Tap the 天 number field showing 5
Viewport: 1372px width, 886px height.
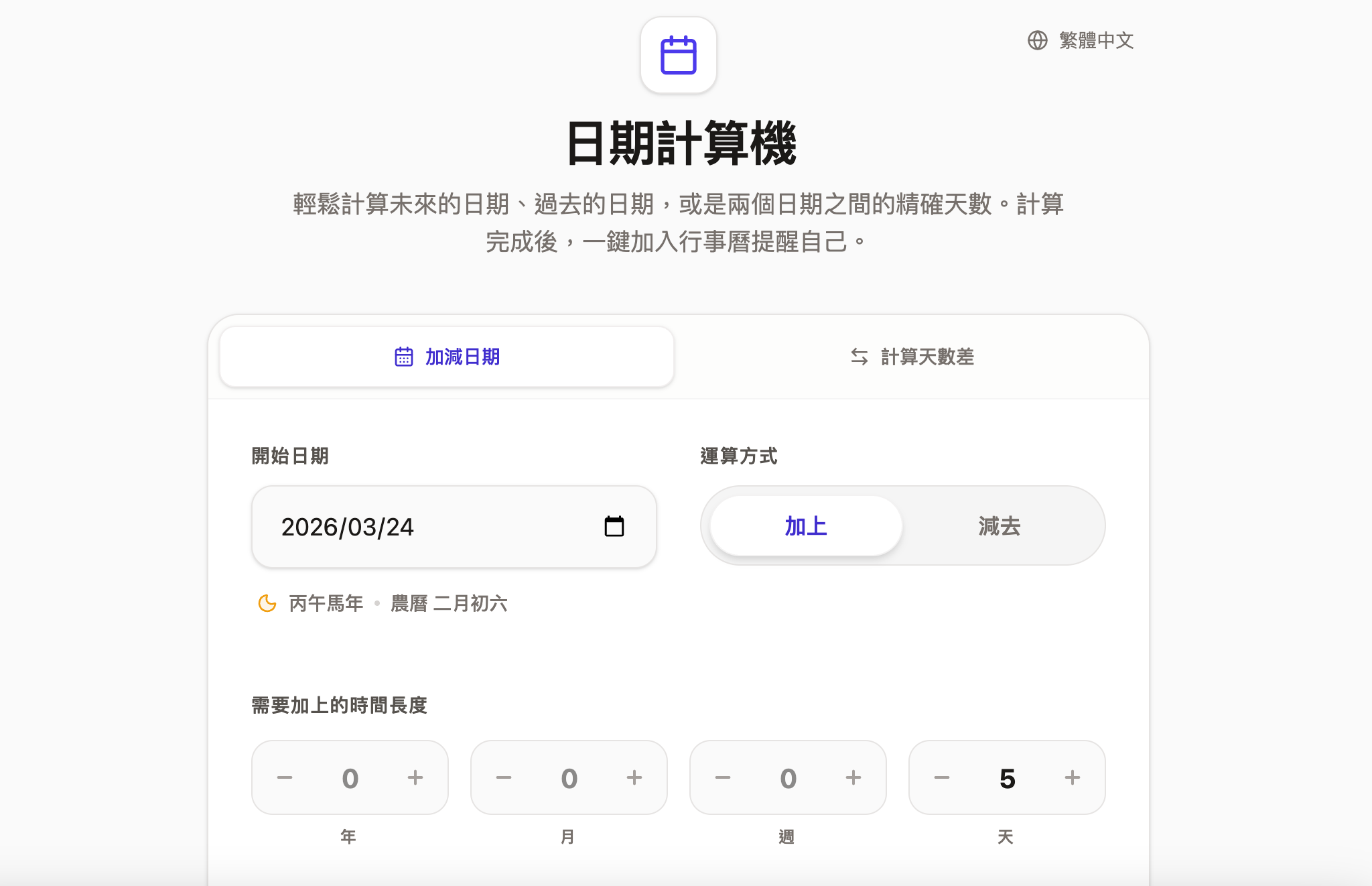[x=1007, y=778]
